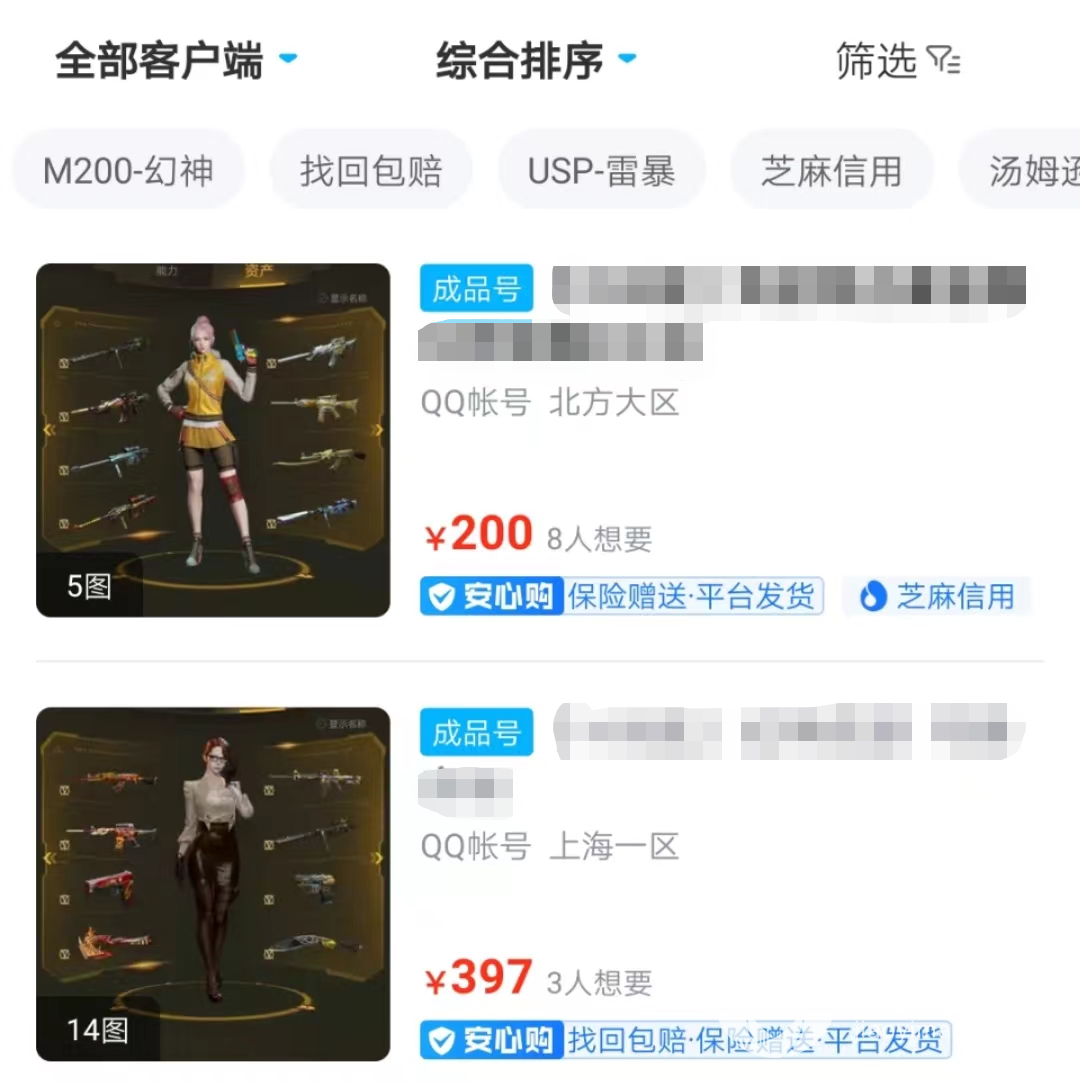Open the 全部客户端 dropdown

point(176,60)
